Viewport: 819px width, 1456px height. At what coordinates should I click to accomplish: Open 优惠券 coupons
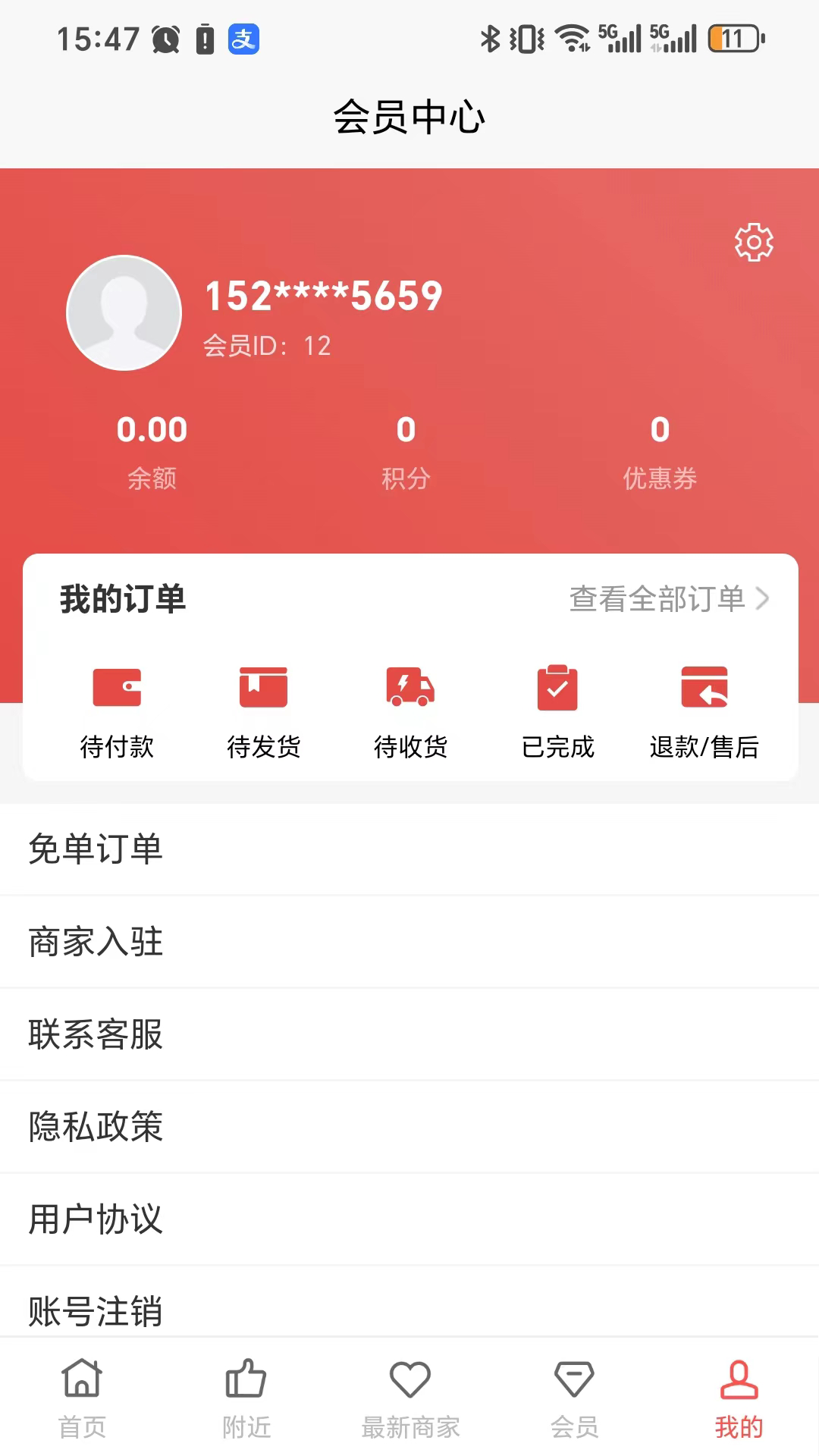tap(660, 451)
